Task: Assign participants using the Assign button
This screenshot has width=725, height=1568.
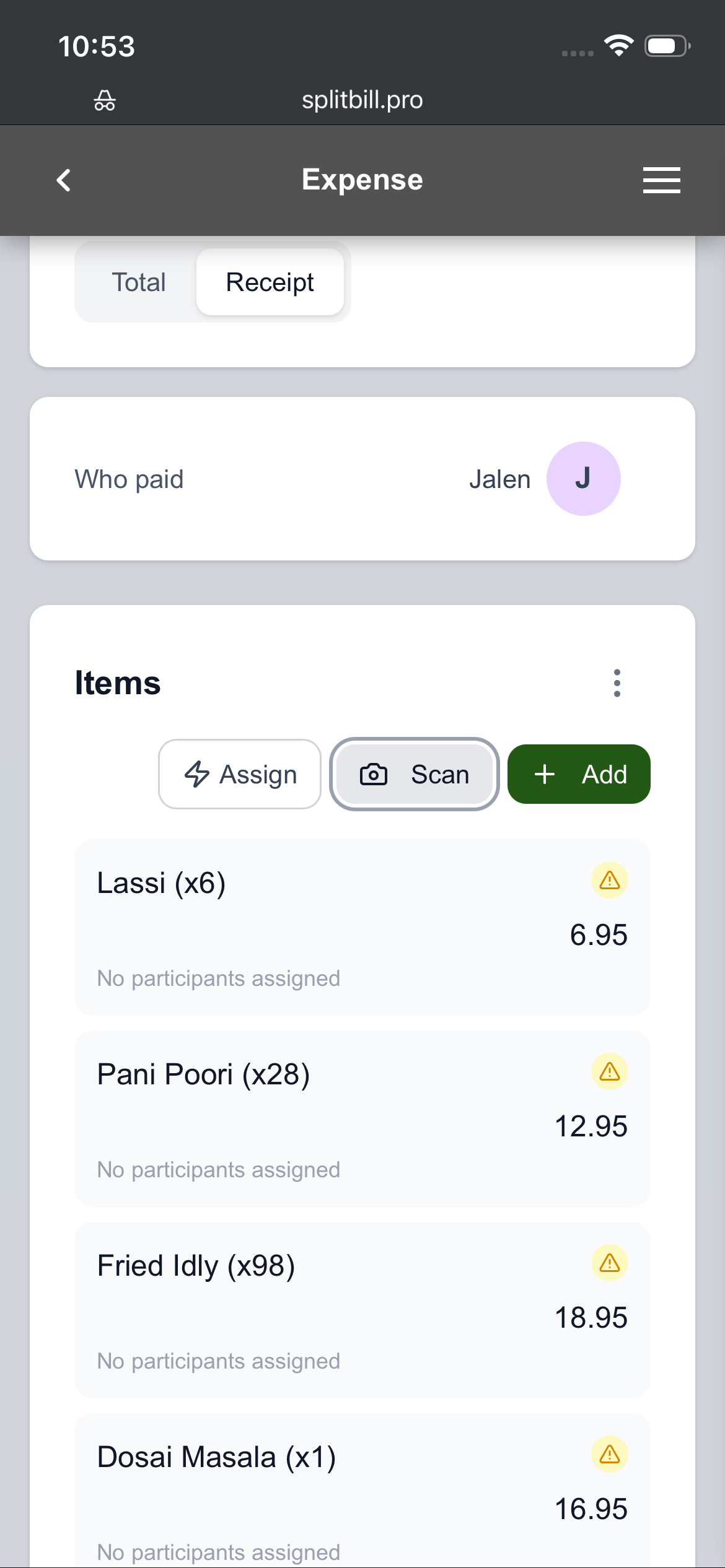Action: [239, 774]
